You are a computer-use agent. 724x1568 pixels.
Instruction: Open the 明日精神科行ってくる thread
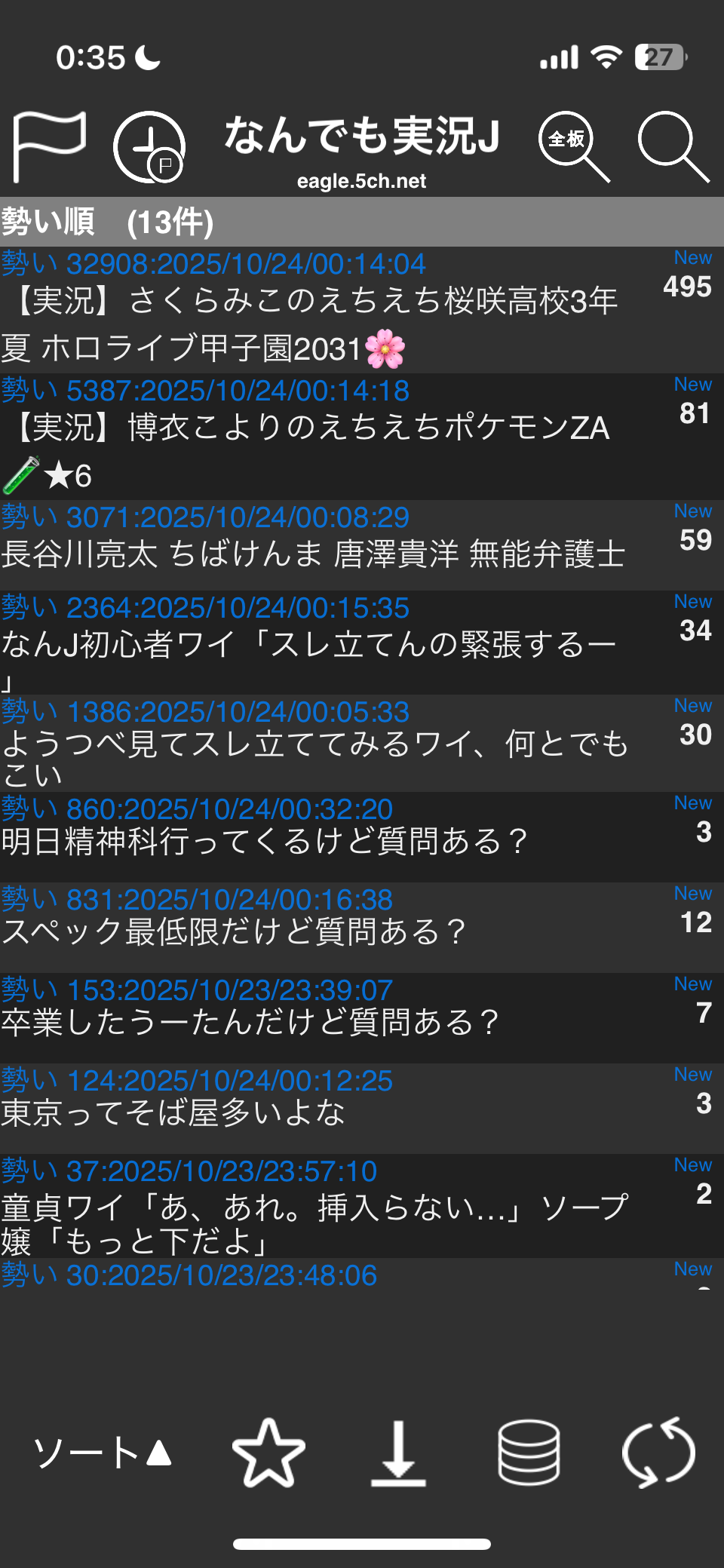tap(362, 837)
